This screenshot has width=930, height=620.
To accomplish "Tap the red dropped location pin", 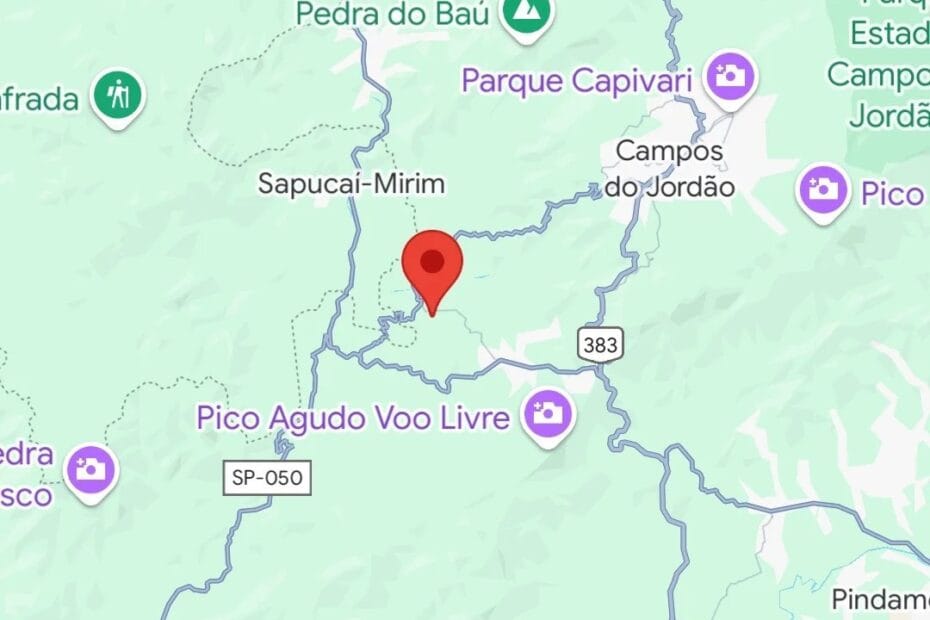I will (x=432, y=264).
